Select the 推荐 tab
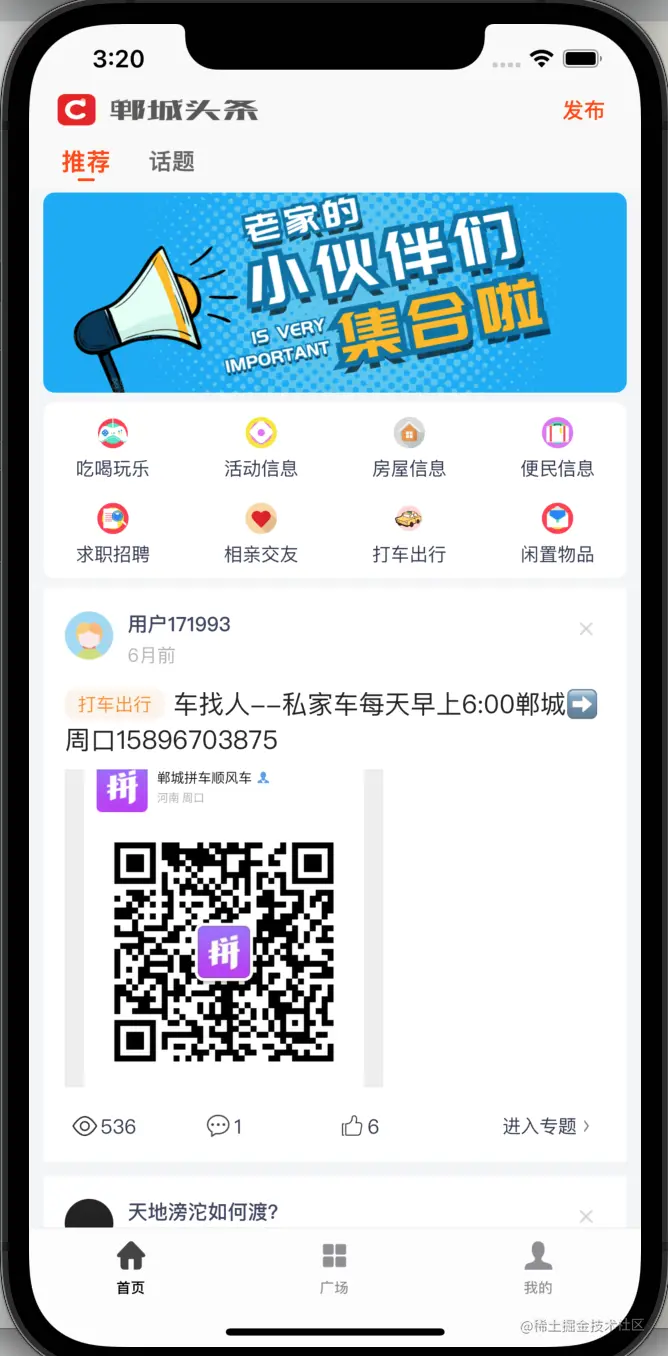The image size is (668, 1356). coord(86,162)
